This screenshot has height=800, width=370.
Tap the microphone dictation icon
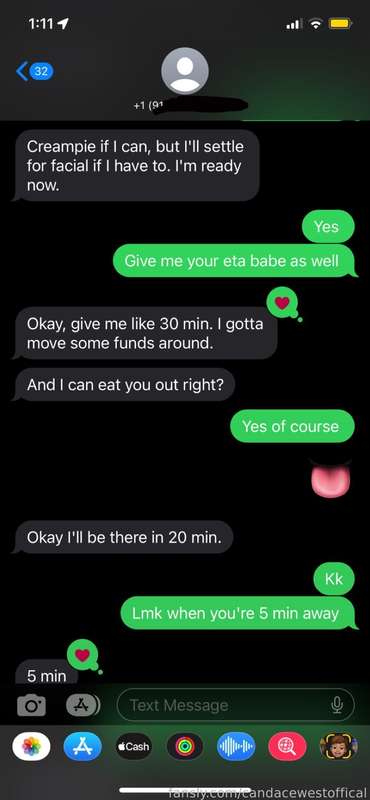(336, 705)
